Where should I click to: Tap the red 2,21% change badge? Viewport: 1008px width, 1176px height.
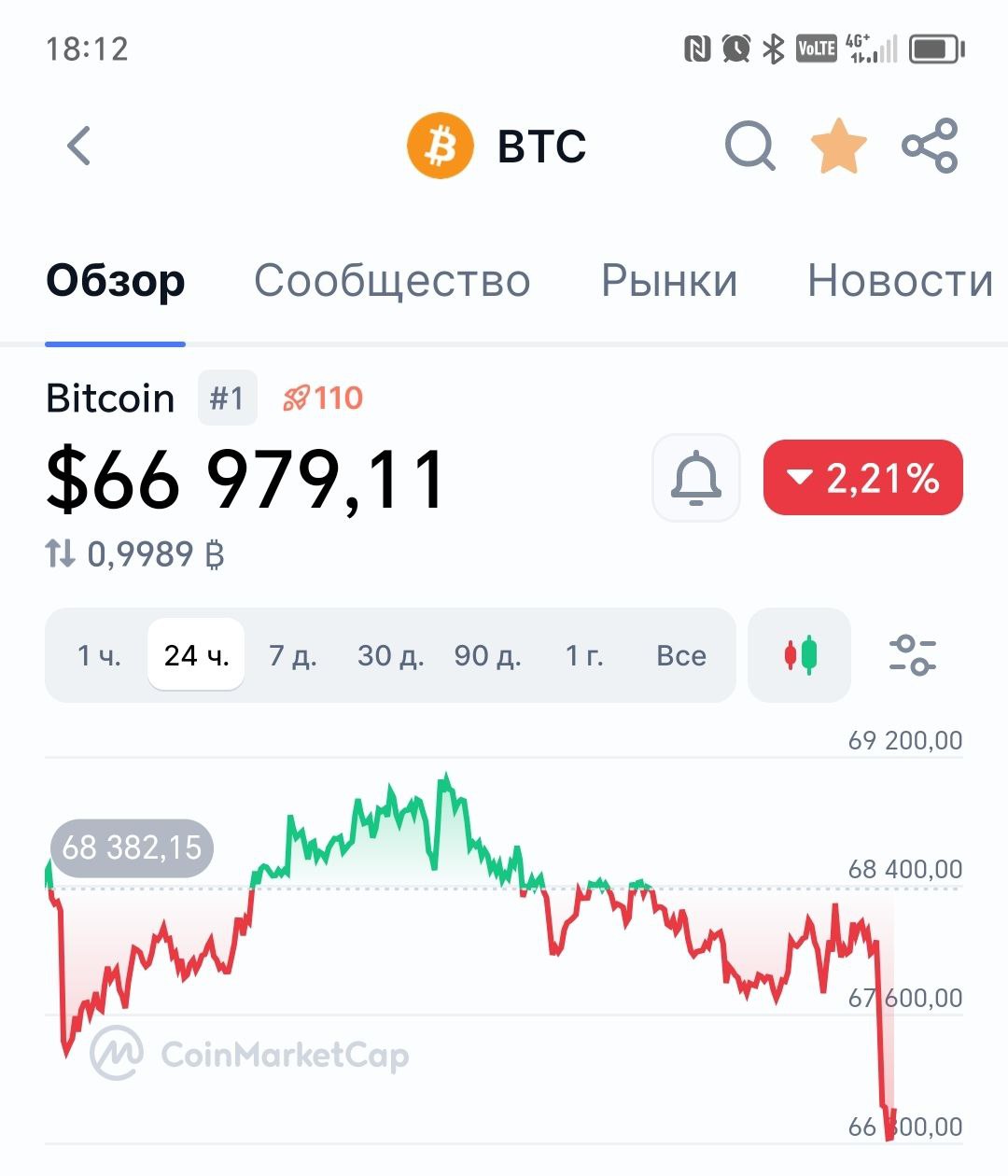863,478
